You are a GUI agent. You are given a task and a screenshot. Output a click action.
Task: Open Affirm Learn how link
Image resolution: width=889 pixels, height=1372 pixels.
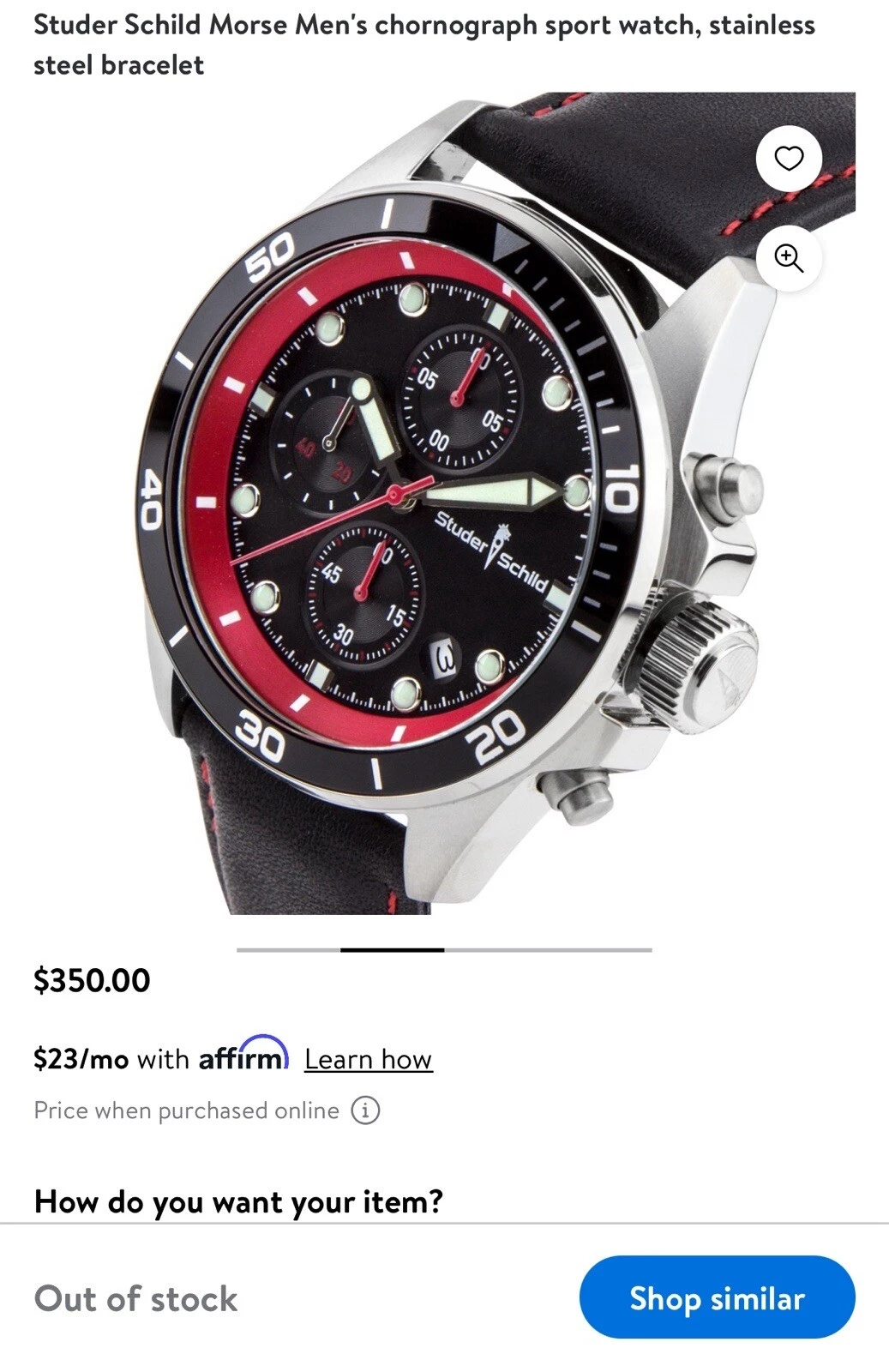368,1060
